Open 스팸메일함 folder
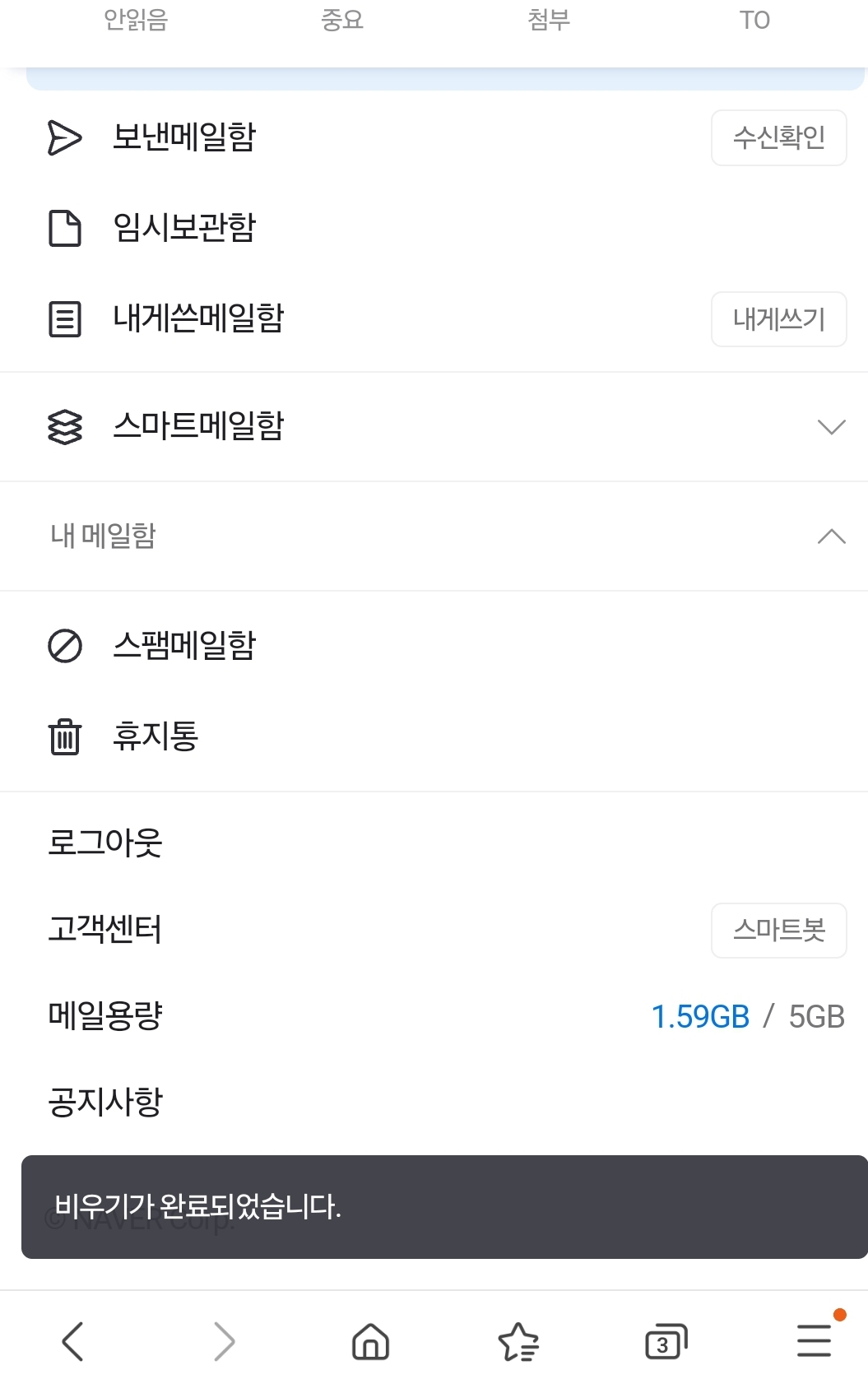The height and width of the screenshot is (1393, 868). point(184,645)
